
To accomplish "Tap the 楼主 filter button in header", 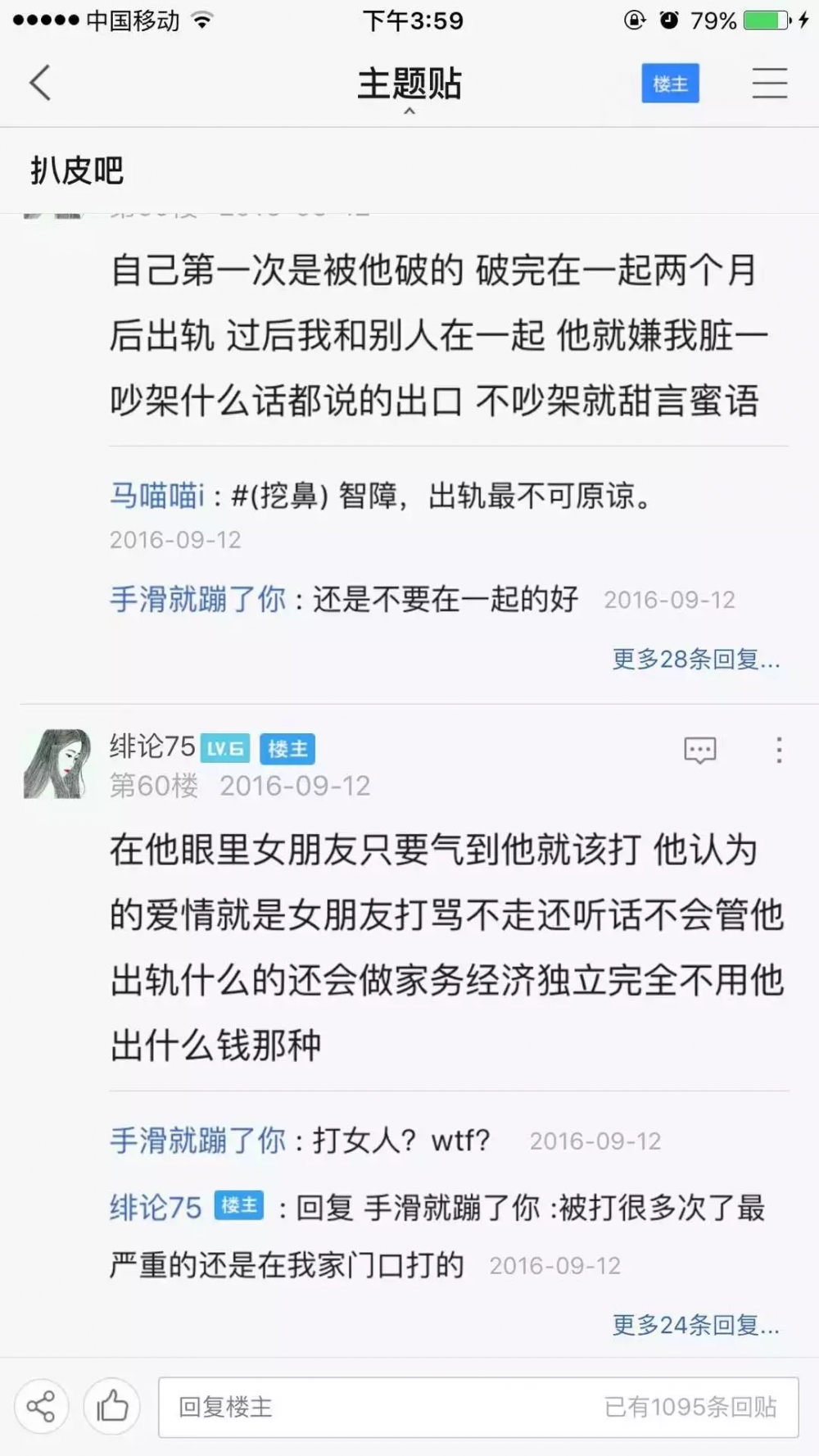I will 670,84.
